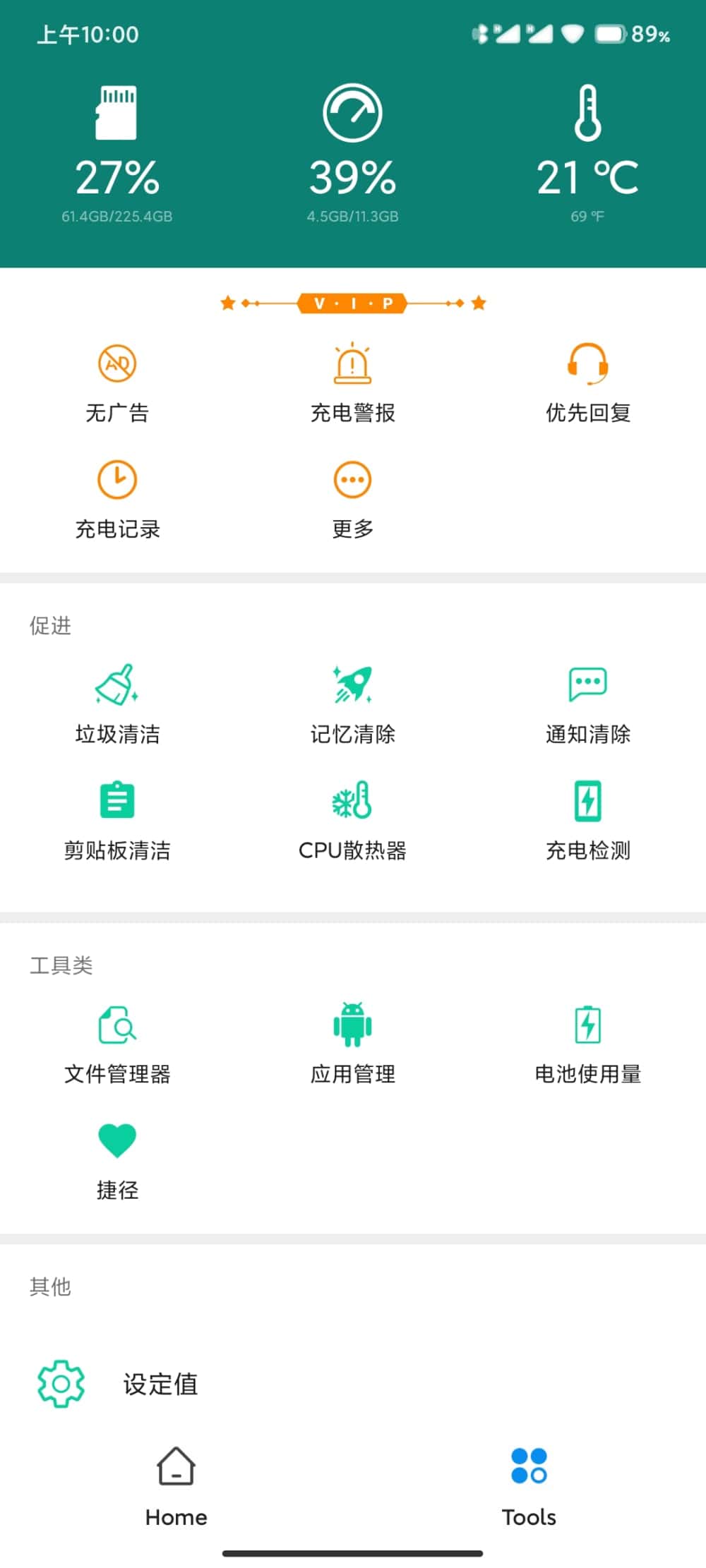Viewport: 706px width, 1568px height.
Task: Open 设定值 settings row
Action: 160,1384
